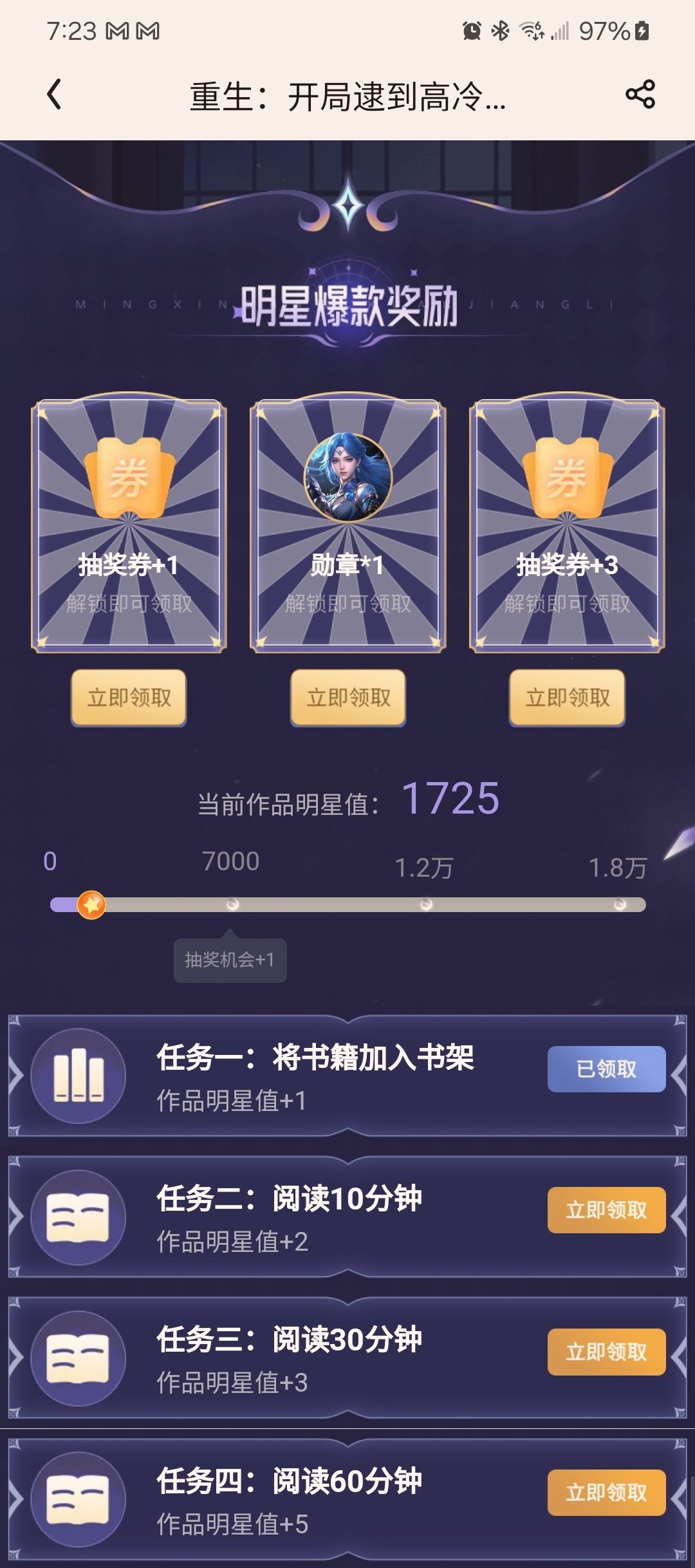The height and width of the screenshot is (1568, 695).
Task: Claim the 抽奖券+3 reward with 立即领取
Action: tap(567, 698)
